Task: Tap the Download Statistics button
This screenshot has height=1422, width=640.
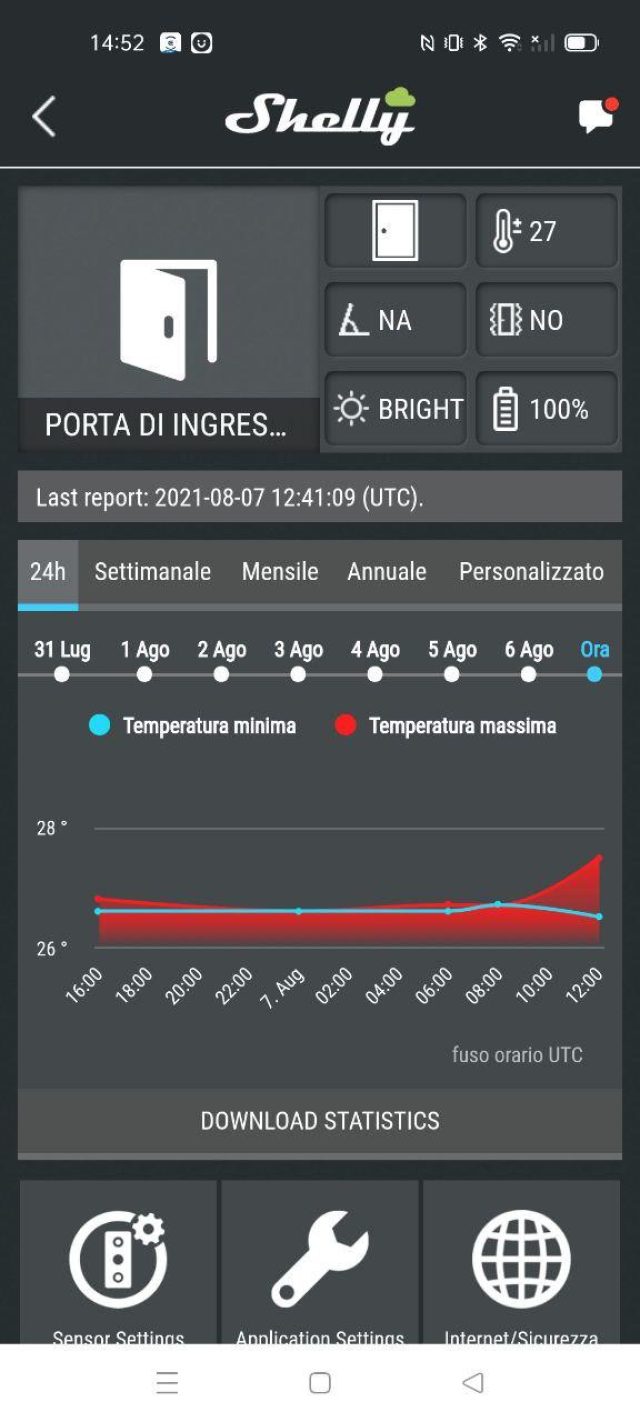Action: [x=320, y=1121]
